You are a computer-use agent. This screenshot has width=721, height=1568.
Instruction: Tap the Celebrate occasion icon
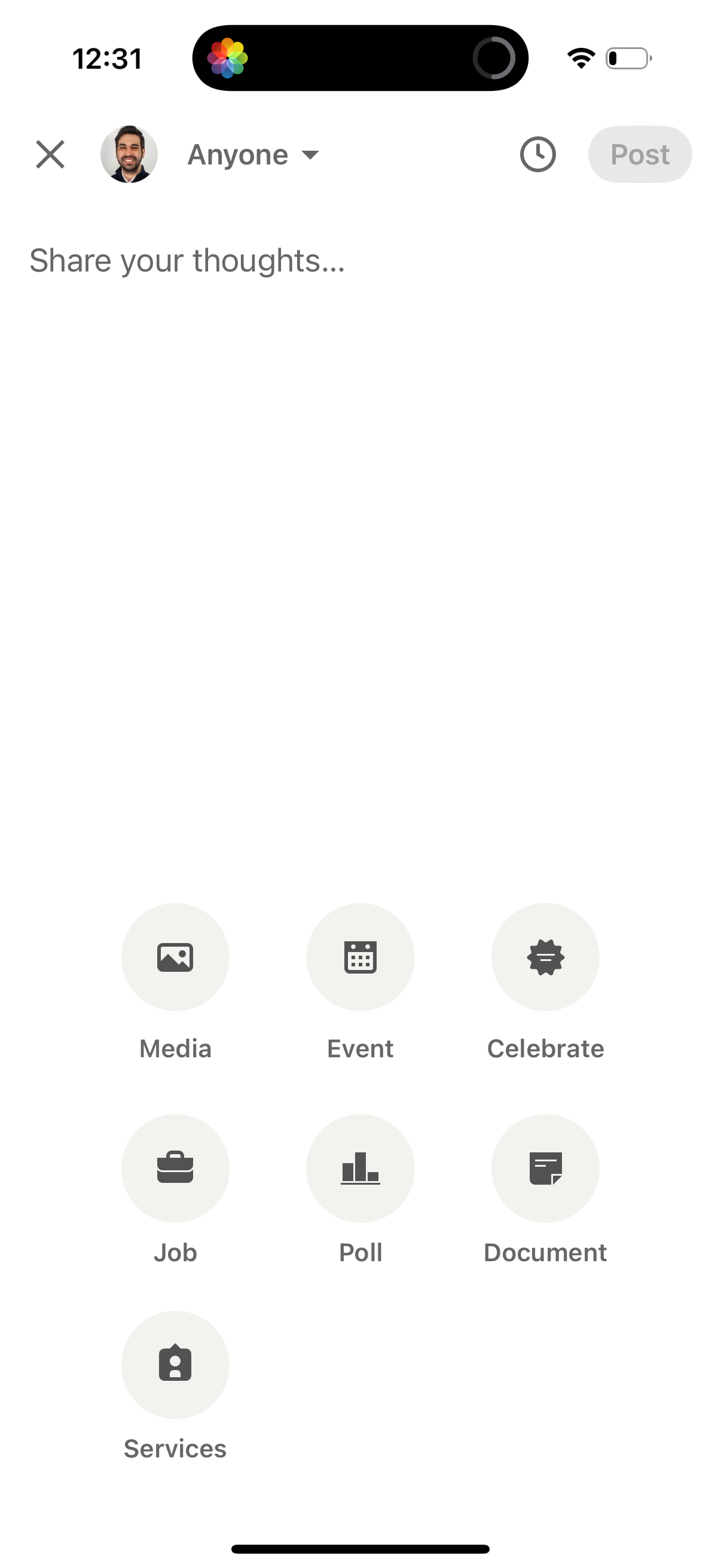(545, 956)
